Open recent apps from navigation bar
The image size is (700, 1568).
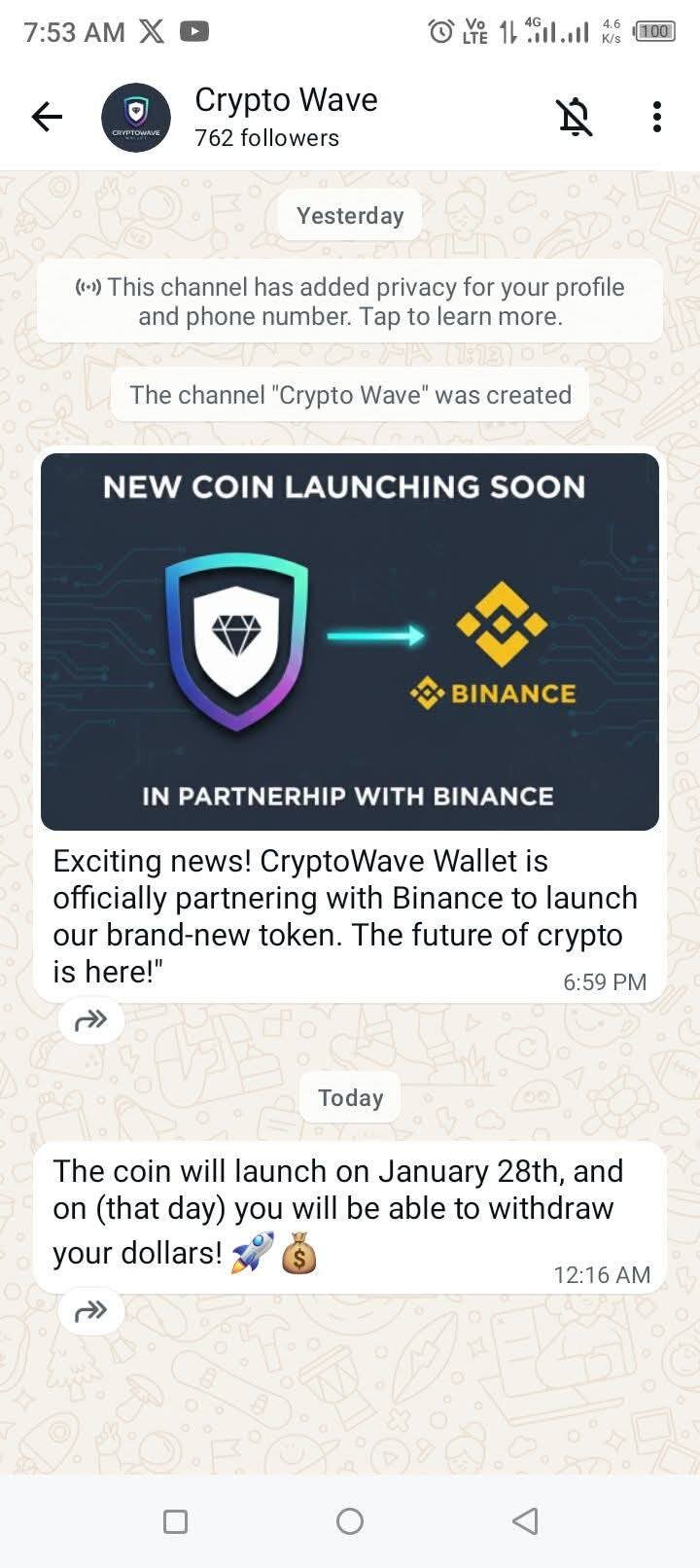[x=176, y=1521]
